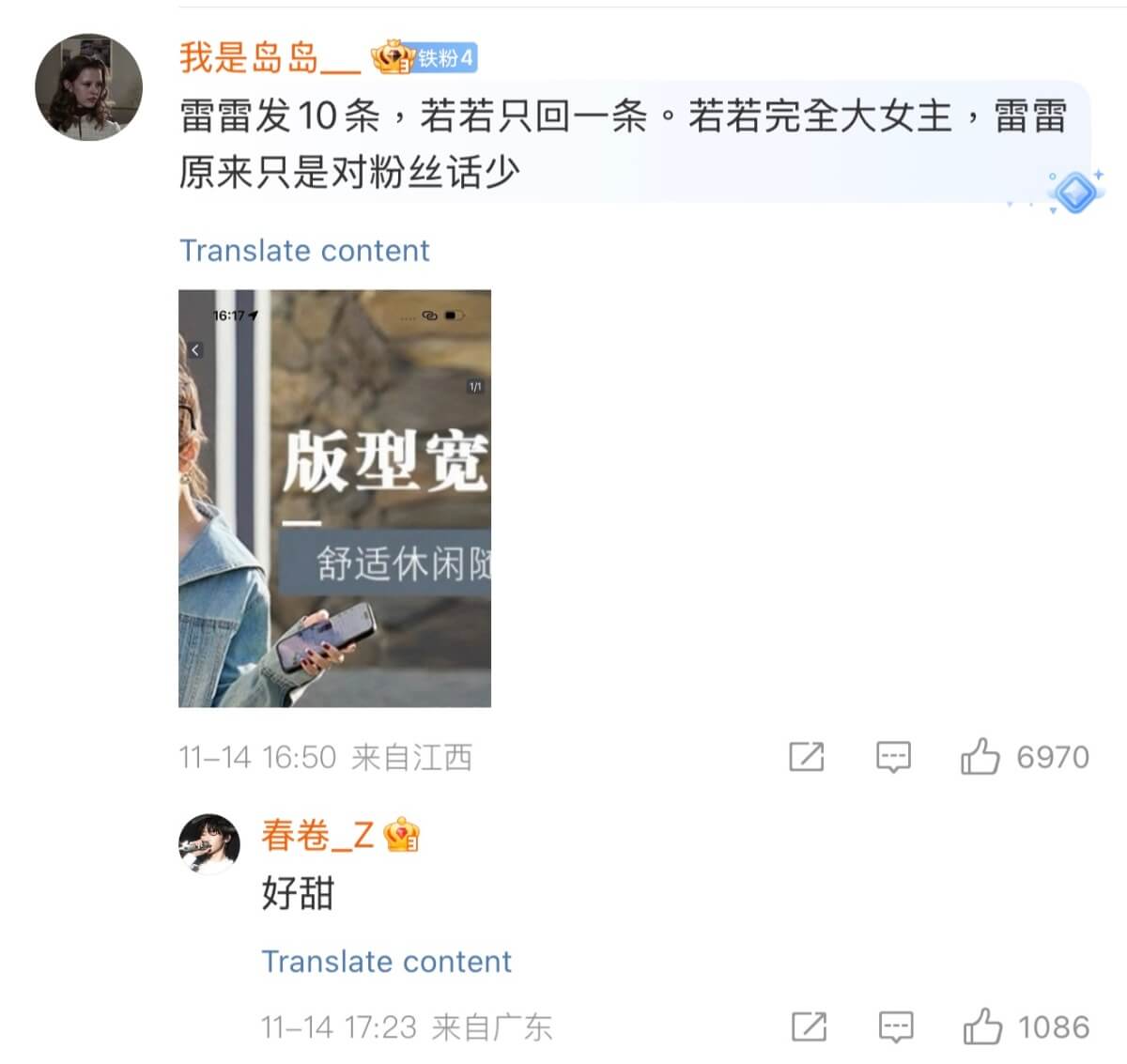The height and width of the screenshot is (1064, 1127).
Task: Like the reply with 1086 likes
Action: pyautogui.click(x=982, y=1026)
